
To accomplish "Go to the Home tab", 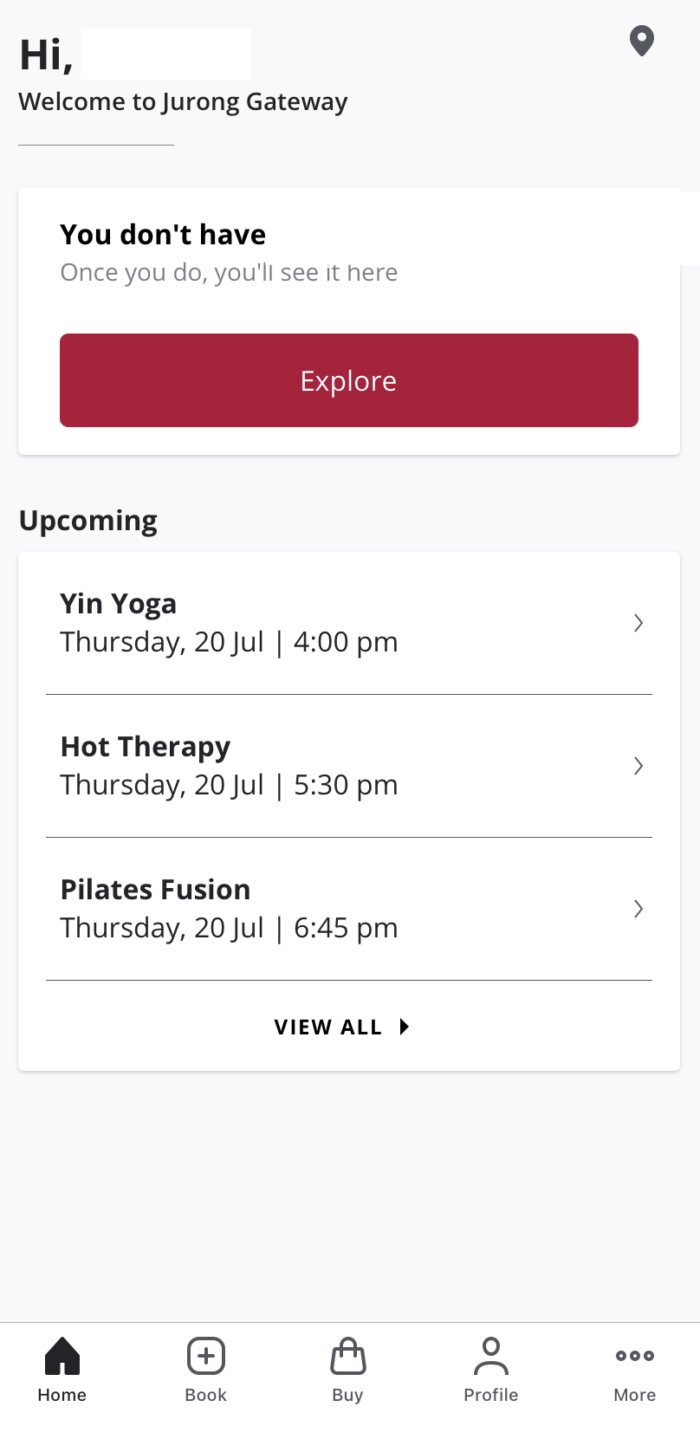I will click(62, 1371).
